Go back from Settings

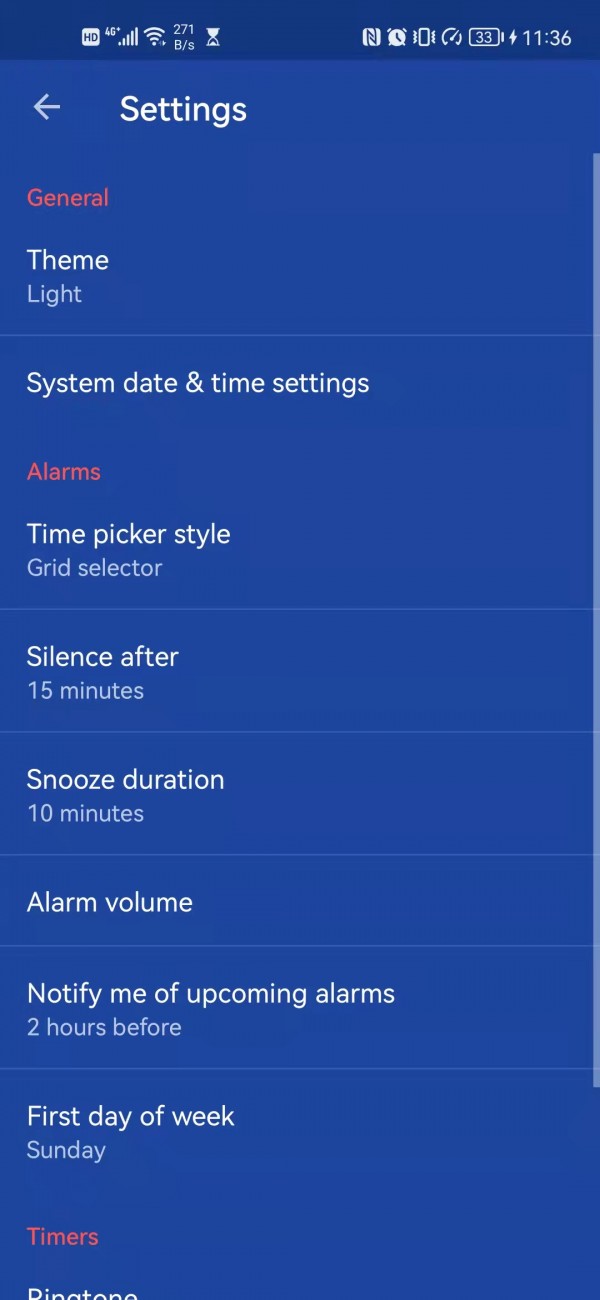(47, 108)
